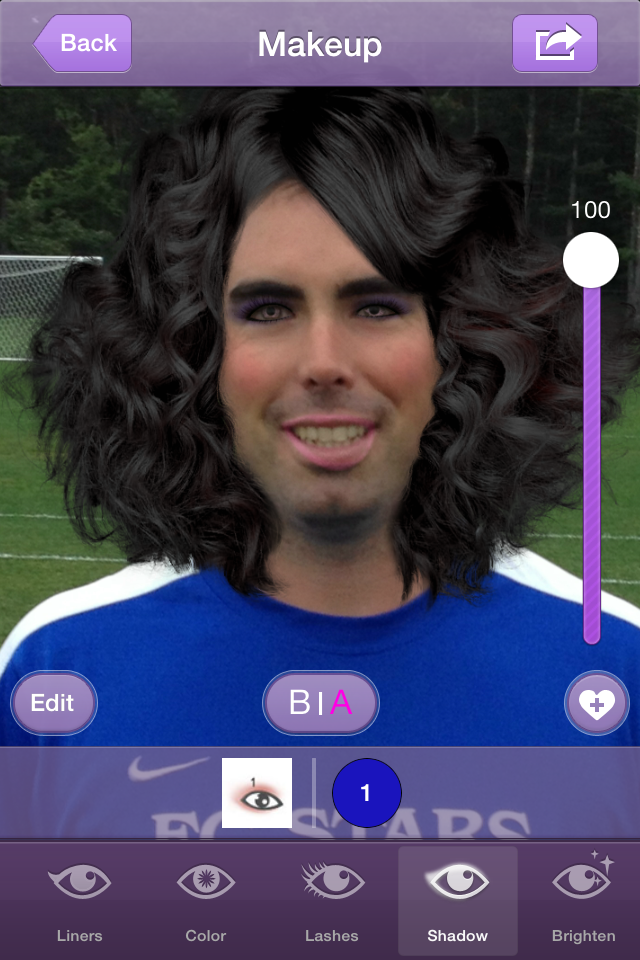Open the Edit option
The width and height of the screenshot is (640, 960).
(53, 703)
